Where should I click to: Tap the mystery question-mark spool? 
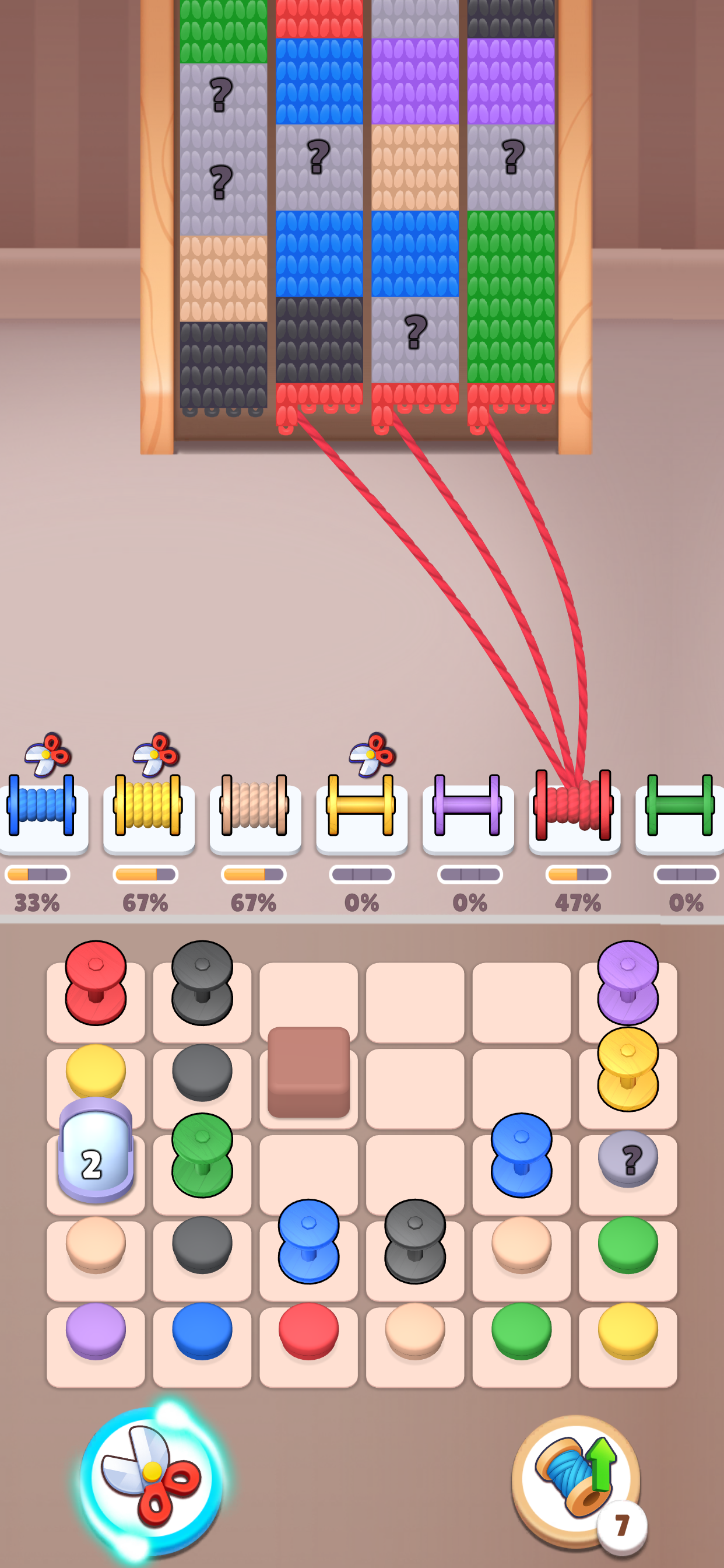point(627,1159)
